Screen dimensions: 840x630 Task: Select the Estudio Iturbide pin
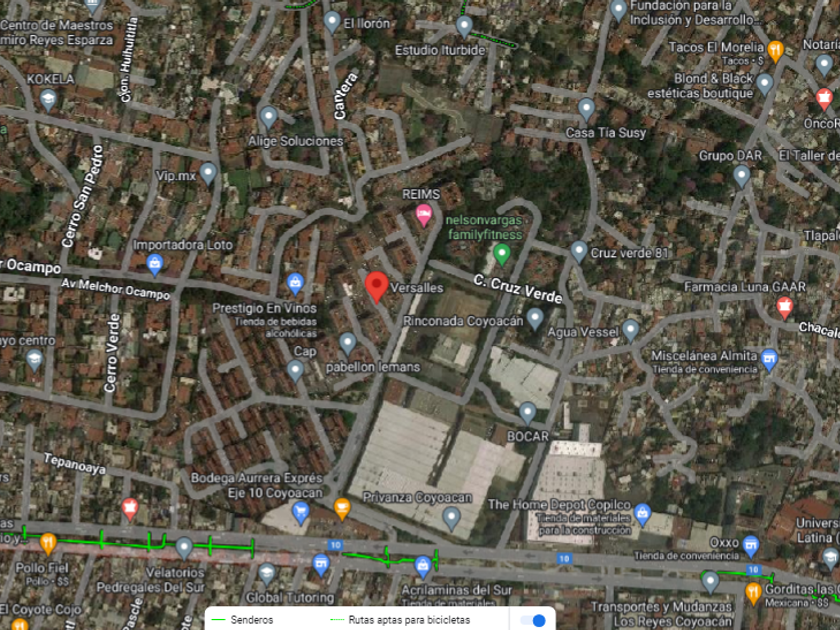point(464,26)
